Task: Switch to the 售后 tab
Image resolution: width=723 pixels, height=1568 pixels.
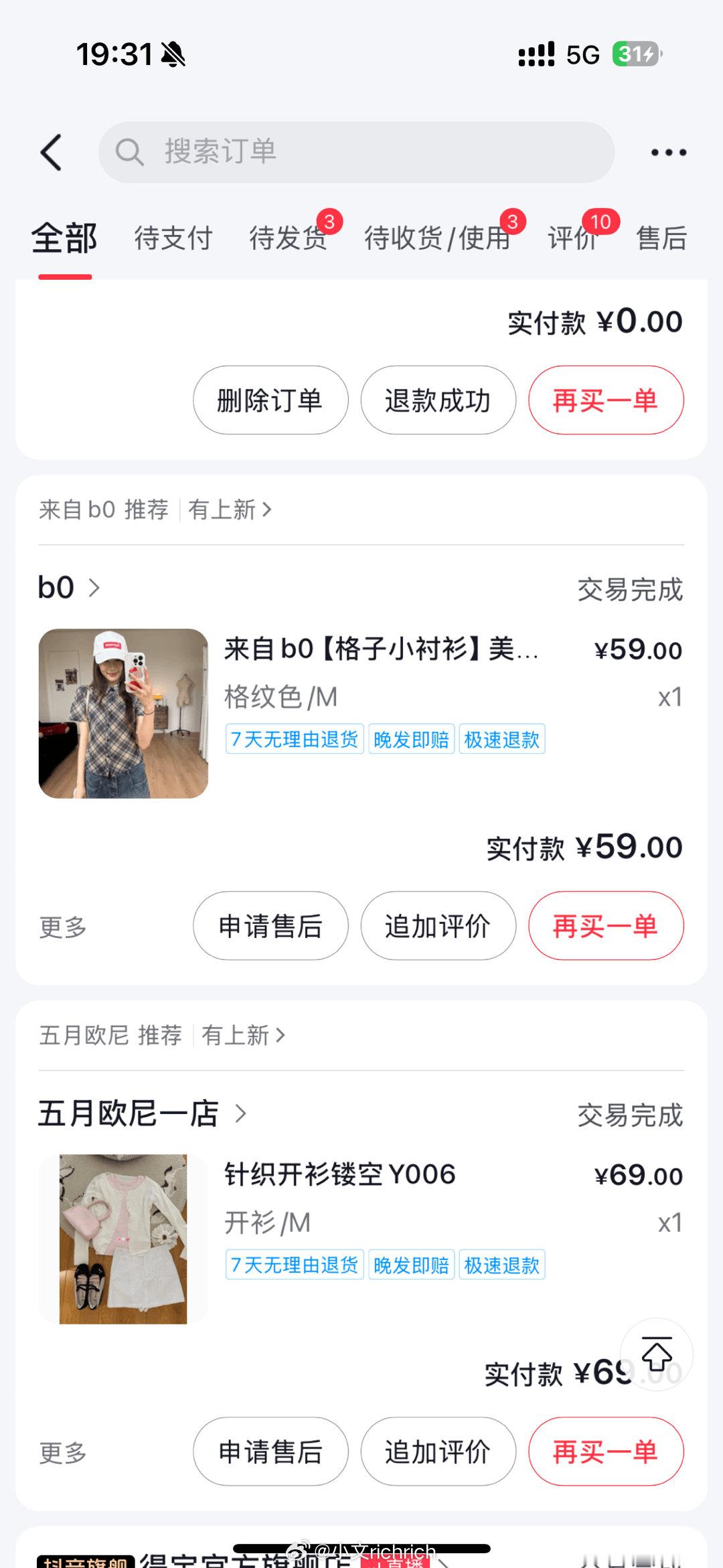Action: (661, 238)
